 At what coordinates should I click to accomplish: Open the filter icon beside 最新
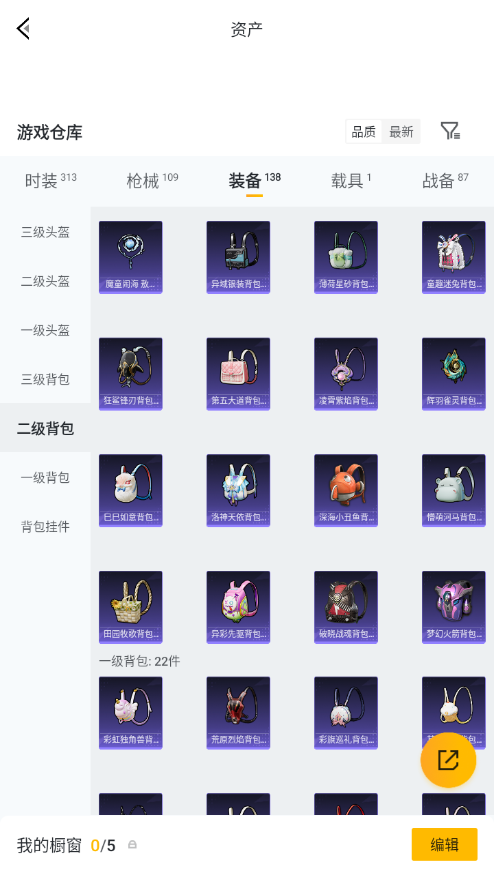pyautogui.click(x=450, y=131)
